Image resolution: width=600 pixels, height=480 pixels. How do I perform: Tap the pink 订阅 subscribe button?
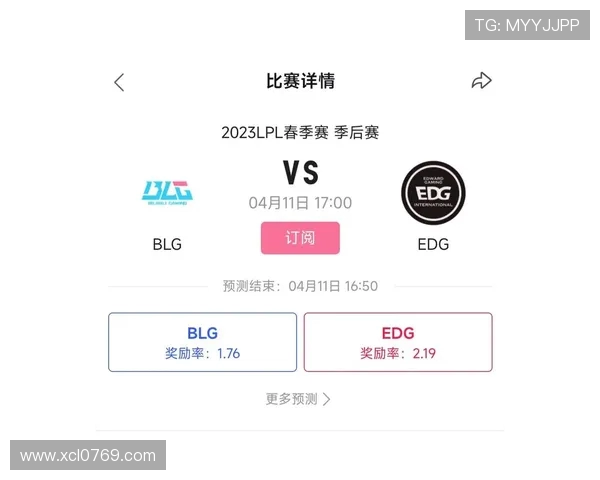300,238
